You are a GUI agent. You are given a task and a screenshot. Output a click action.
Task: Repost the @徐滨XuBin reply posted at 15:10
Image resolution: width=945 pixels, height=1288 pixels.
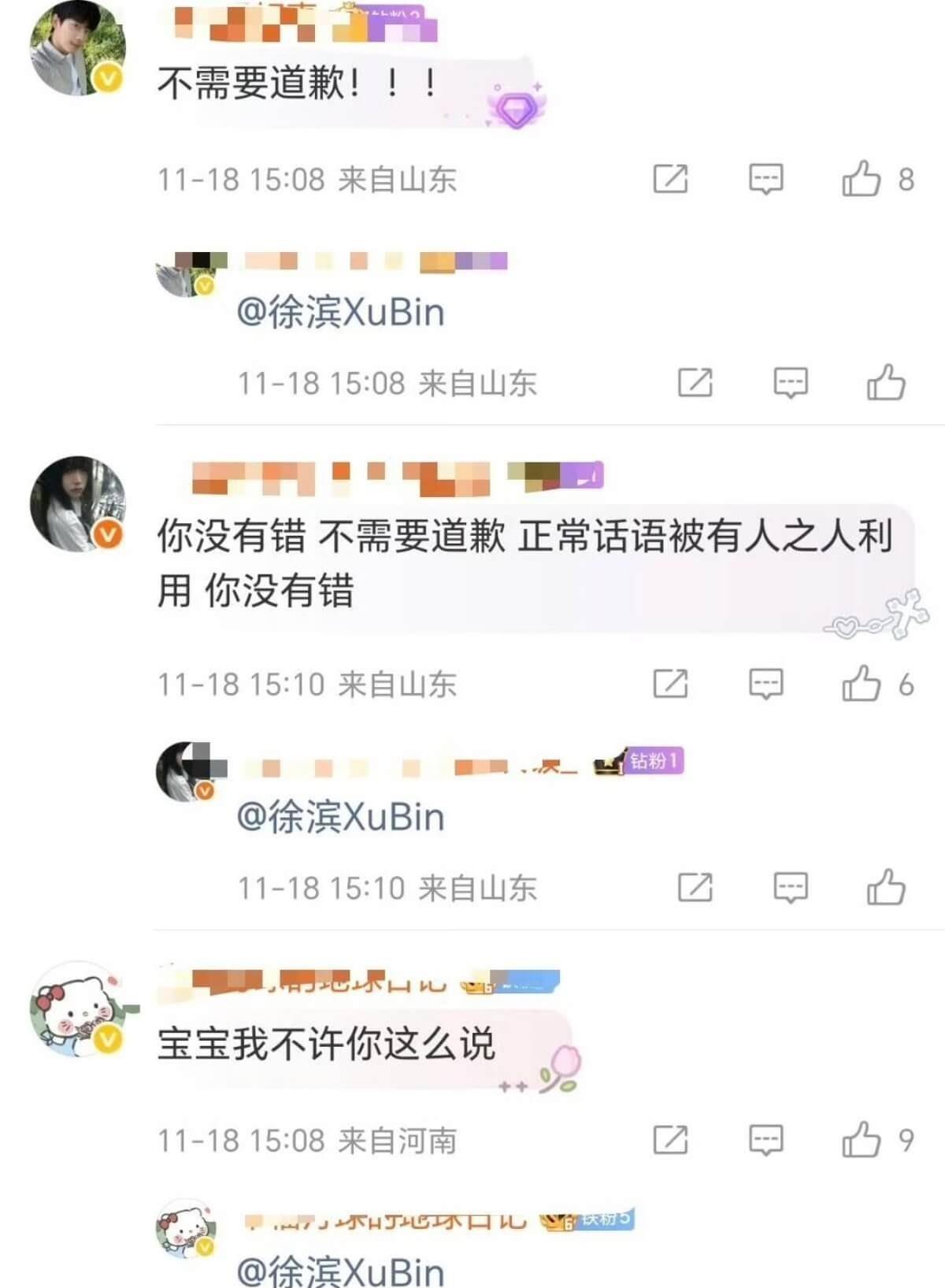coord(695,888)
